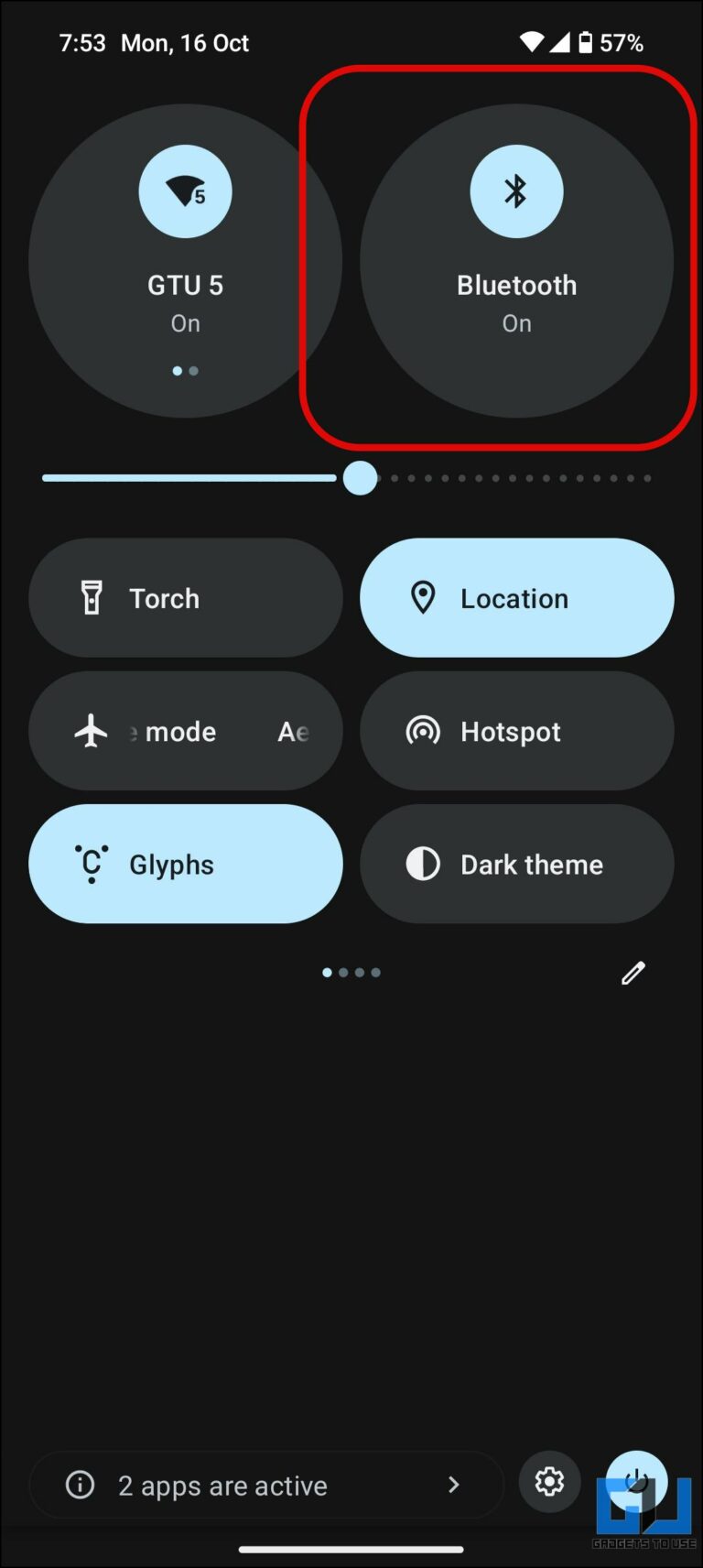Open quick settings edit with pencil icon
This screenshot has width=703, height=1568.
[633, 973]
